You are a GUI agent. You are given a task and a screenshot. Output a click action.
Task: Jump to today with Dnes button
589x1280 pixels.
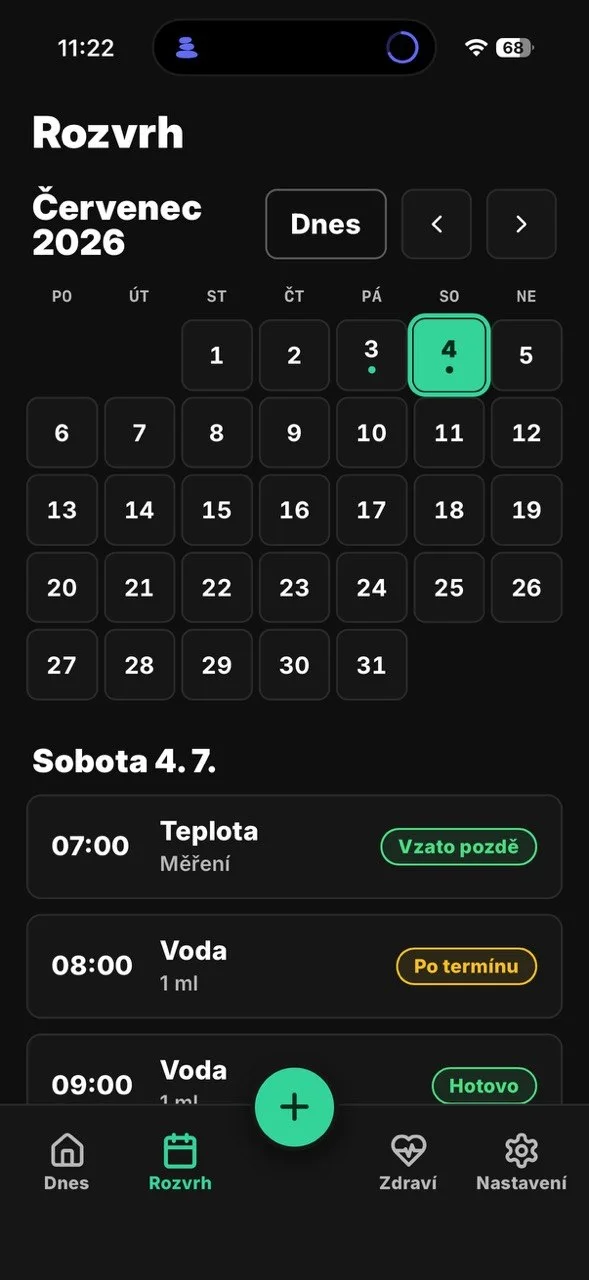(x=326, y=224)
